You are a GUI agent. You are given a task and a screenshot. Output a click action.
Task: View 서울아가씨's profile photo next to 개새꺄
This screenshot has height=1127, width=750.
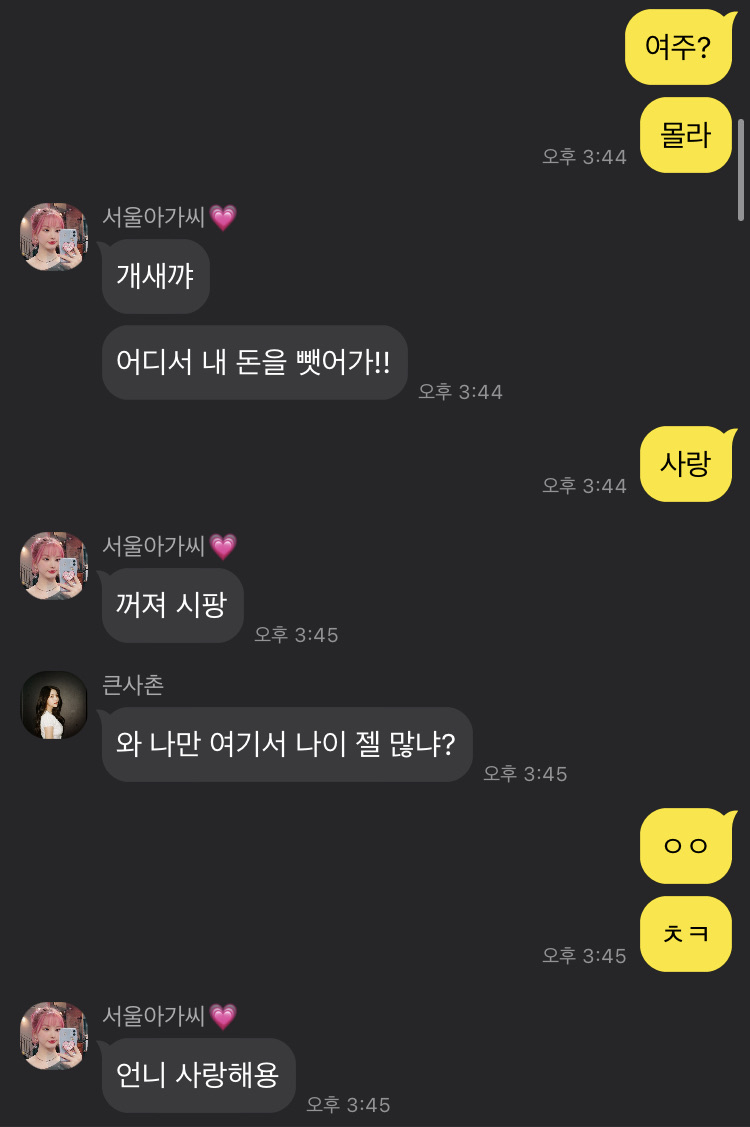tap(54, 237)
